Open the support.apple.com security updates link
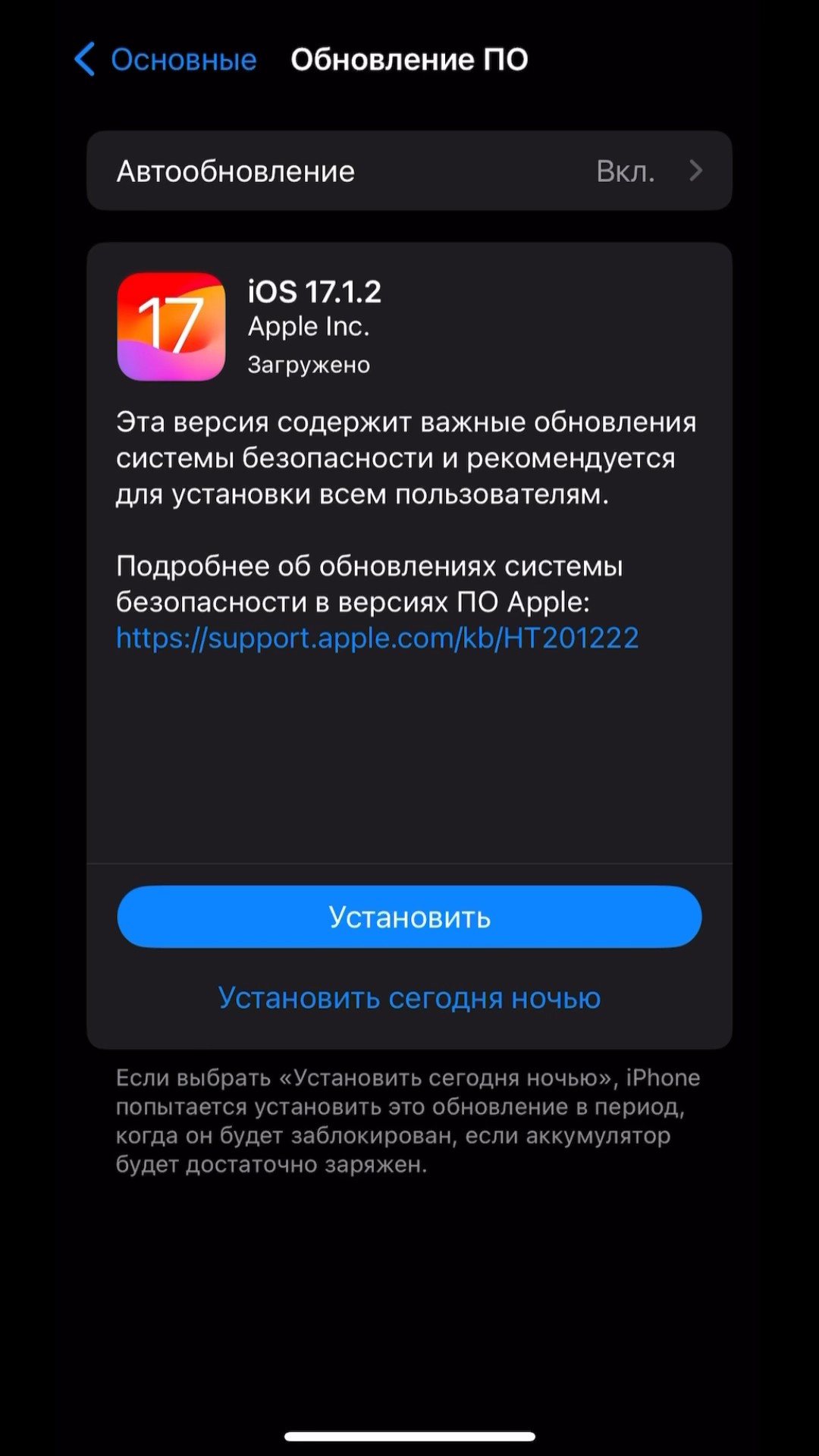Image resolution: width=819 pixels, height=1456 pixels. [x=377, y=638]
